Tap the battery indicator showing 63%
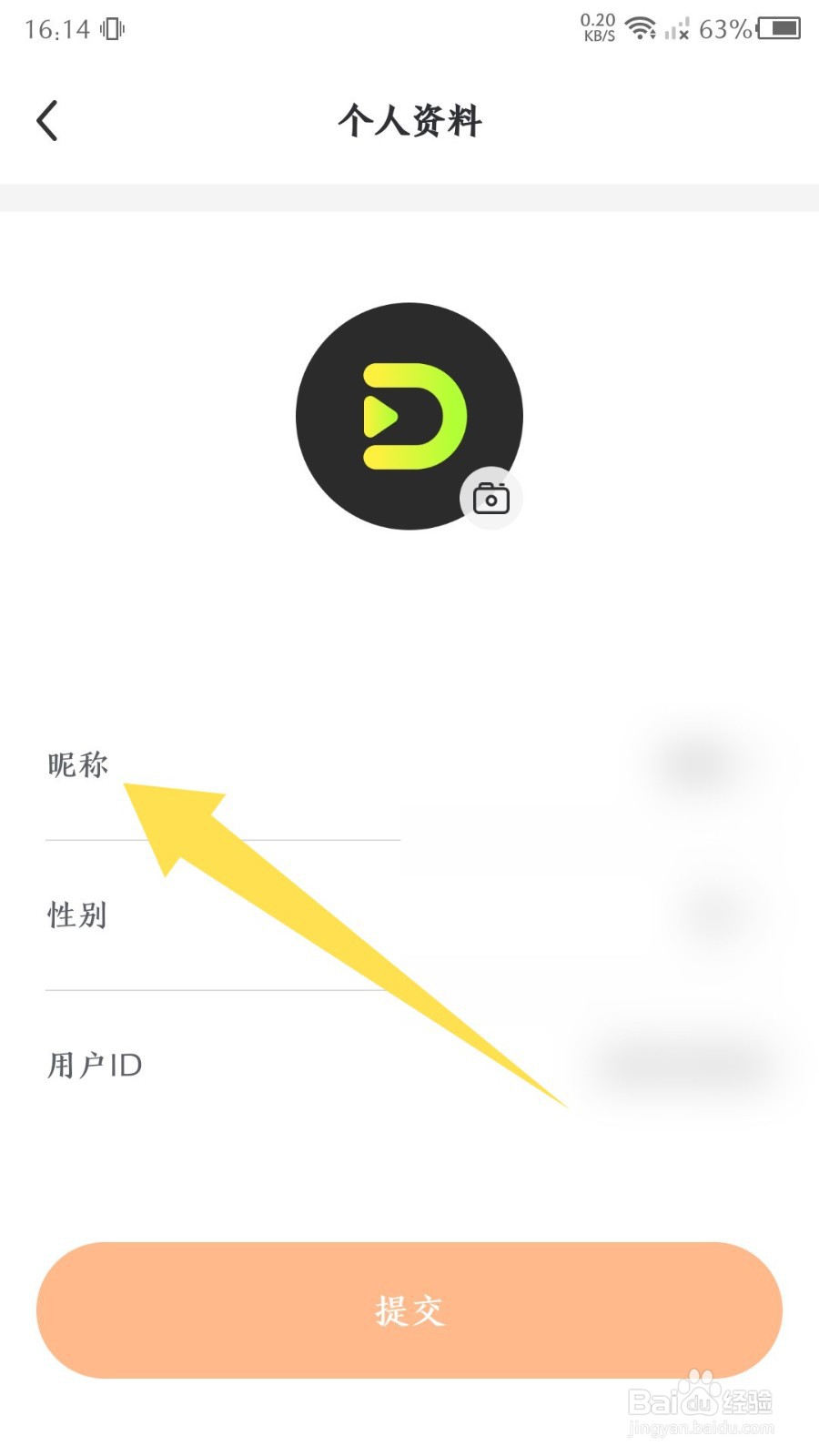 pyautogui.click(x=780, y=30)
